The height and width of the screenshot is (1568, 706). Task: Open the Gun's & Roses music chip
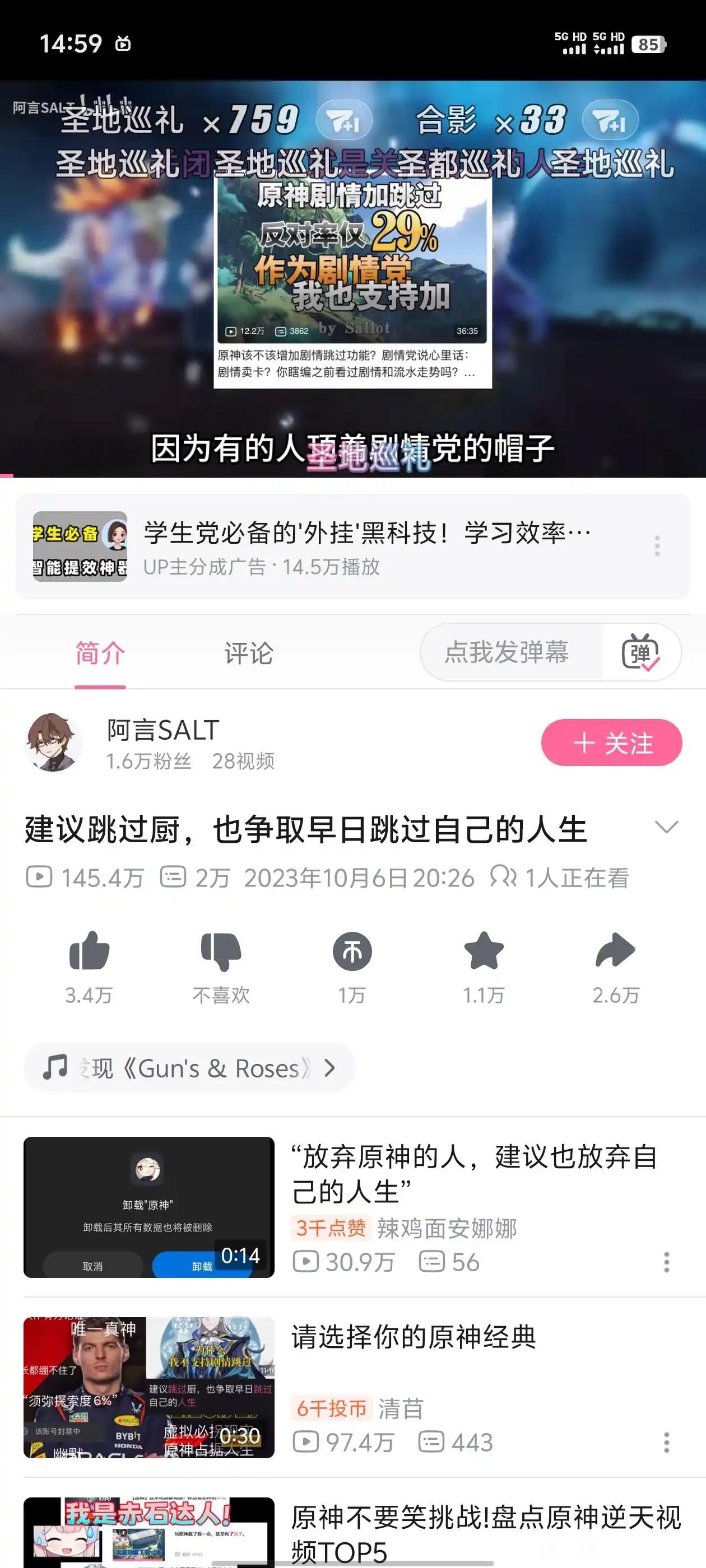189,1068
